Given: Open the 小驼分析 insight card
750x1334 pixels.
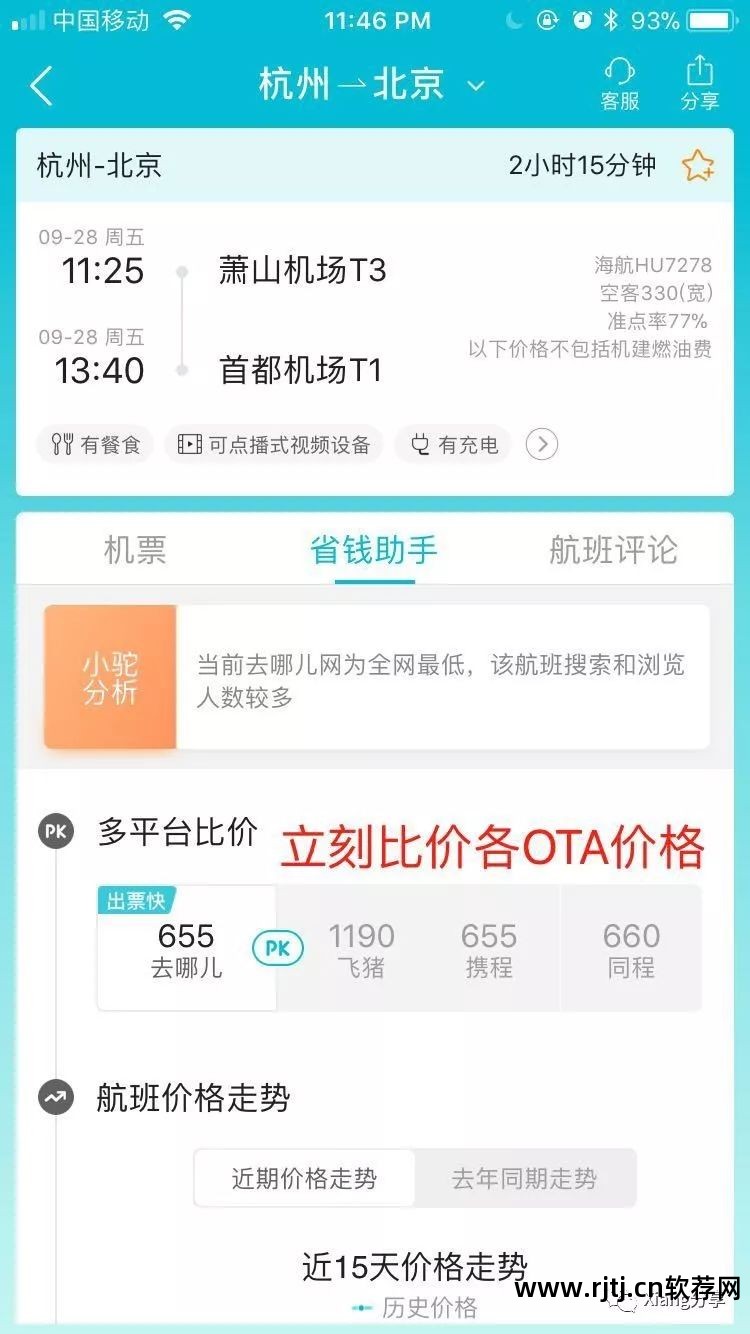Looking at the screenshot, I should [376, 677].
